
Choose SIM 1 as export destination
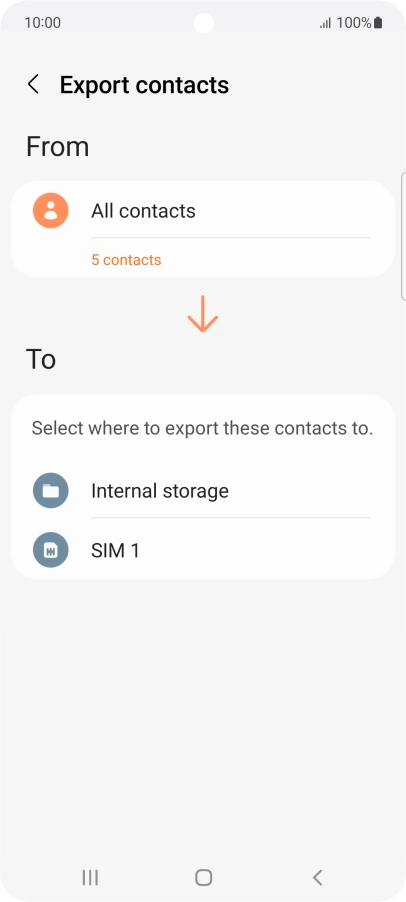[202, 551]
